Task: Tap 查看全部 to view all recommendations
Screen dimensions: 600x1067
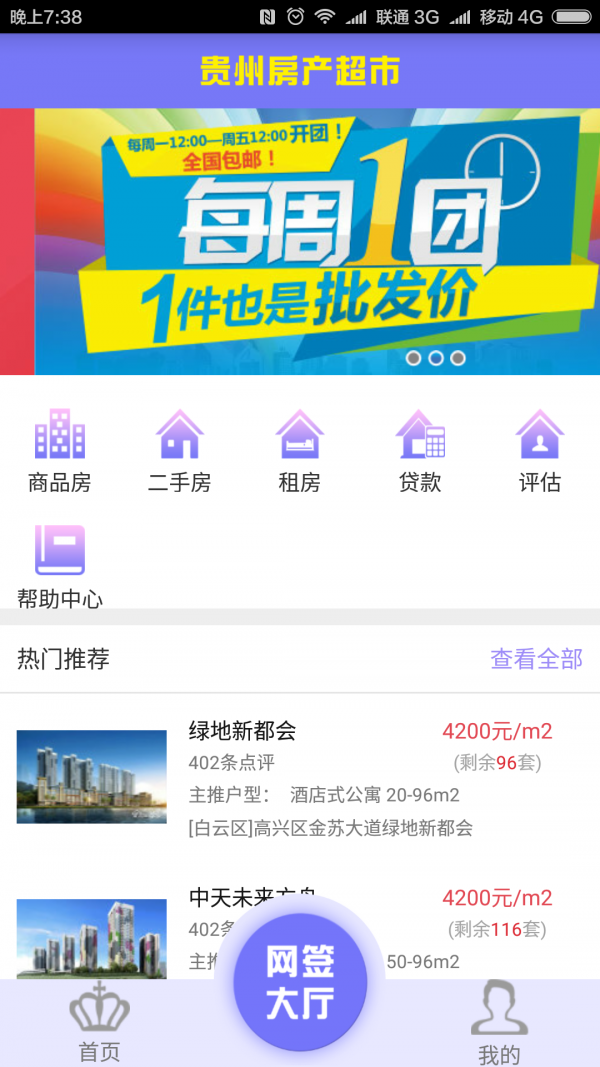Action: (536, 659)
